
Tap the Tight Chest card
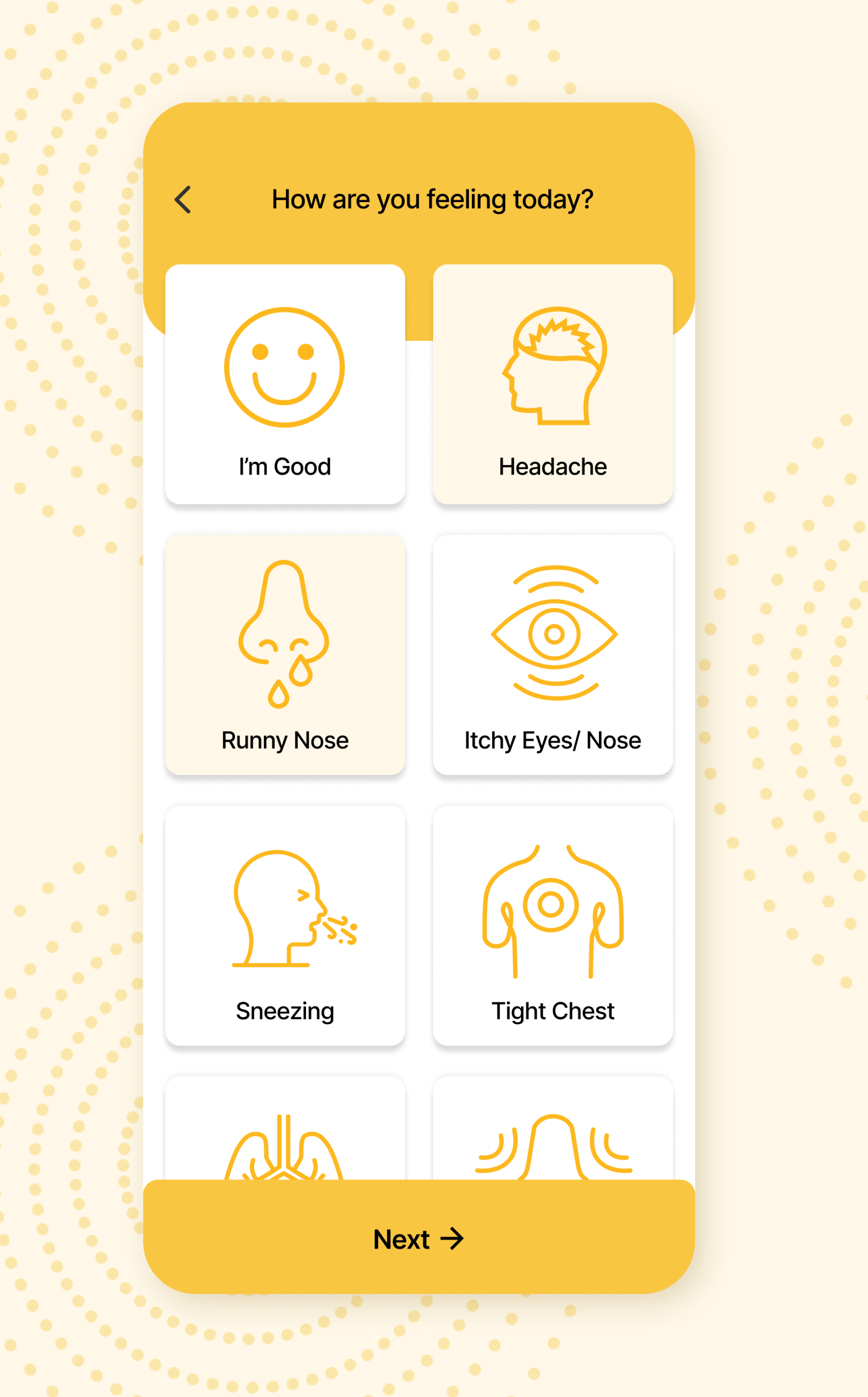tap(552, 925)
